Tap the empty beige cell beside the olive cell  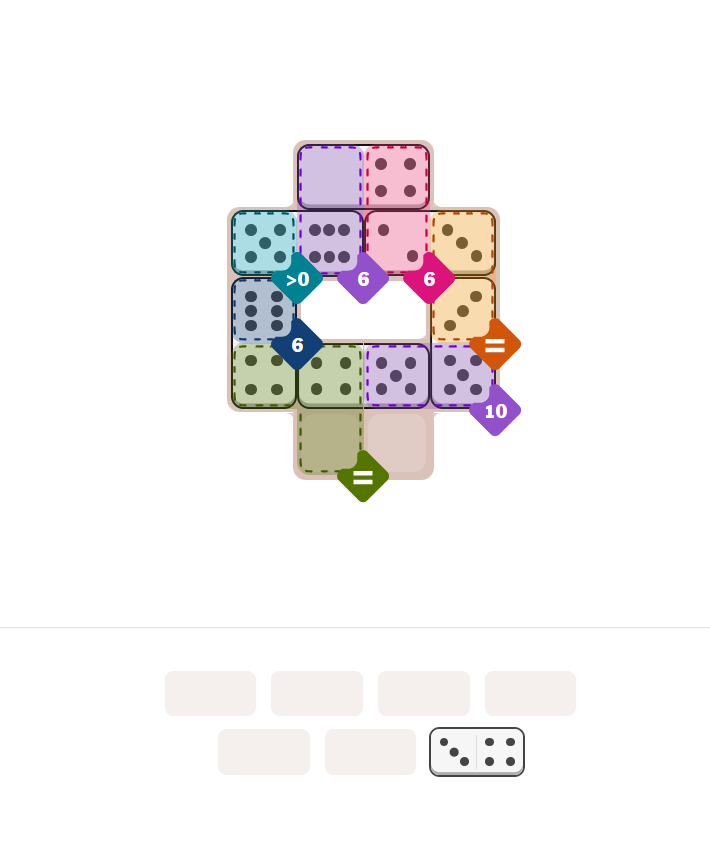point(396,442)
